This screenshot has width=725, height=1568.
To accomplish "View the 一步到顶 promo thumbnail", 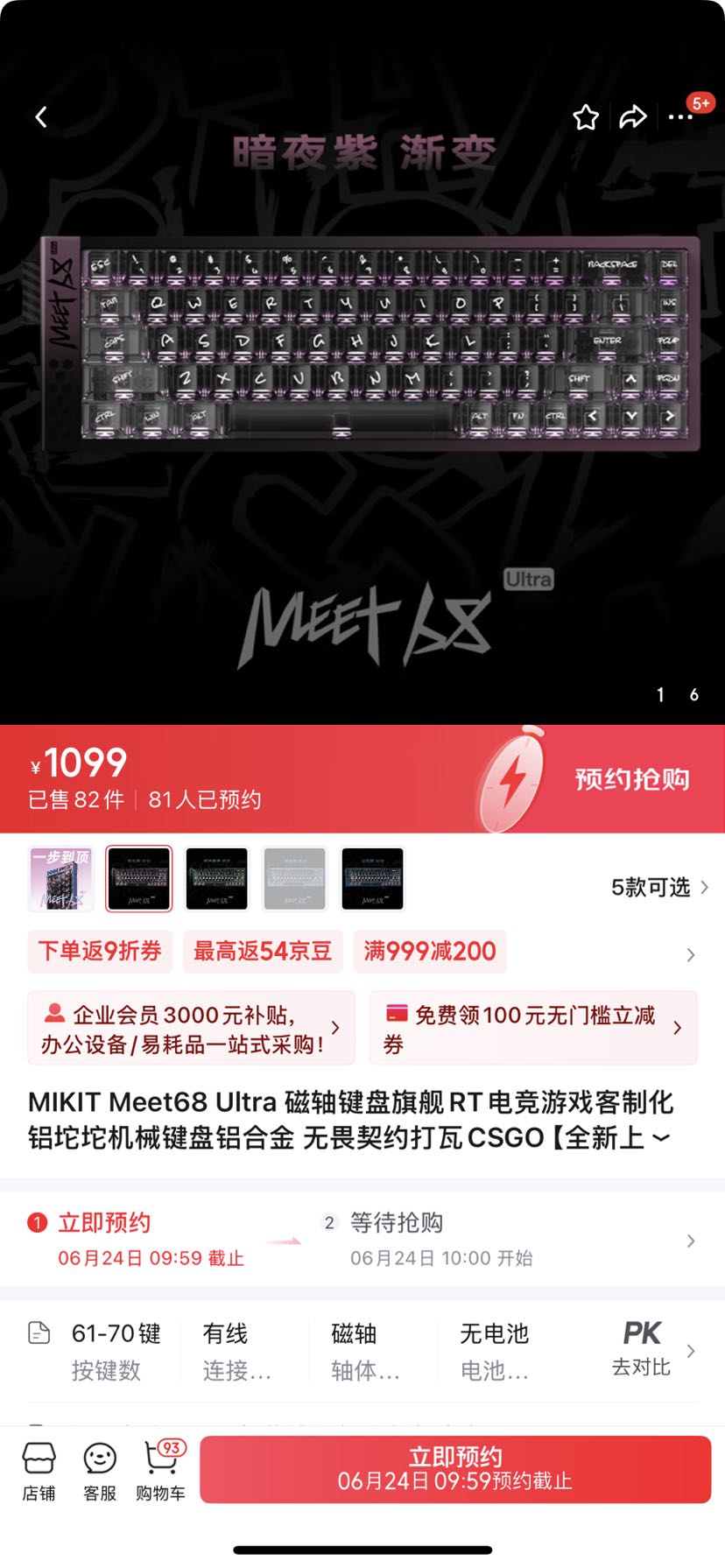I will pyautogui.click(x=61, y=879).
